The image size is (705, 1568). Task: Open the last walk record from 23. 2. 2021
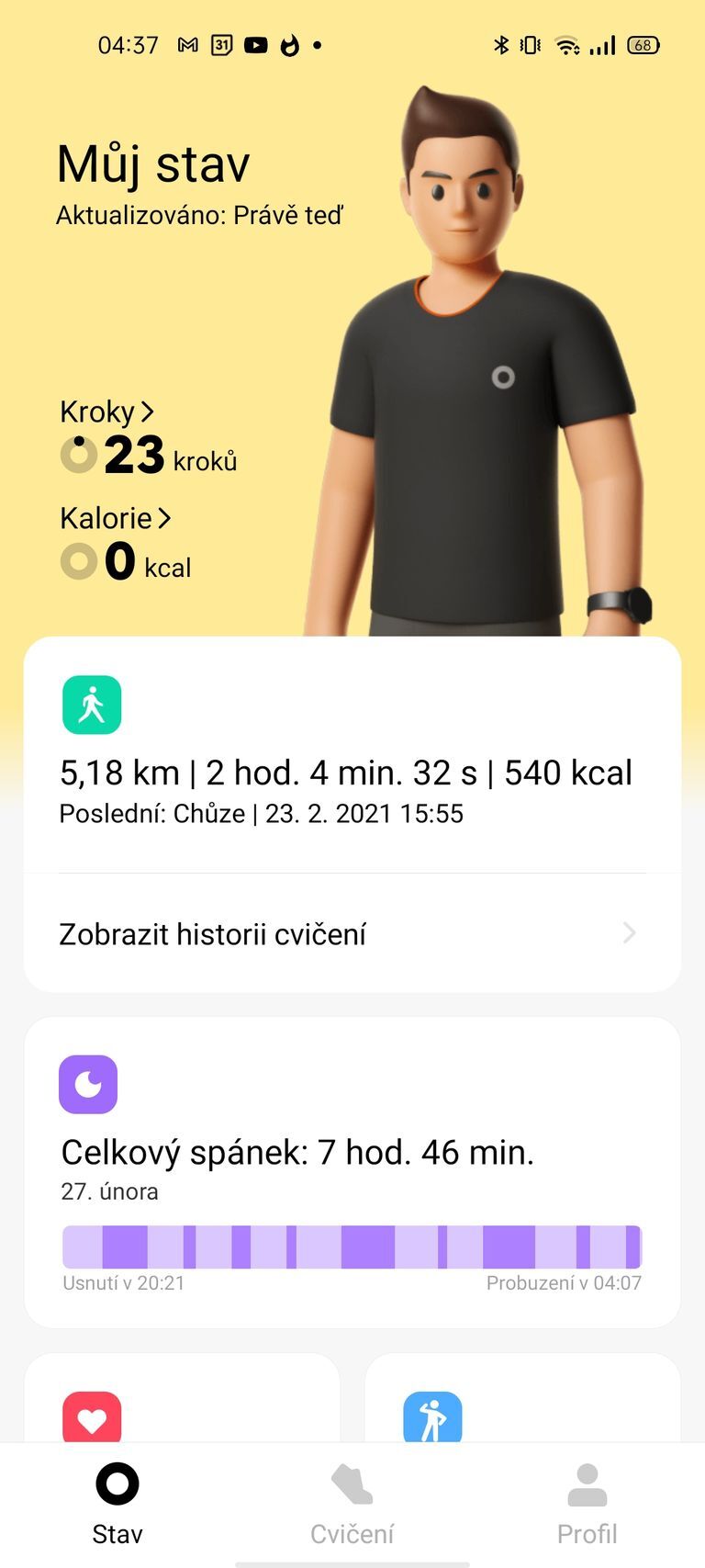click(x=261, y=813)
